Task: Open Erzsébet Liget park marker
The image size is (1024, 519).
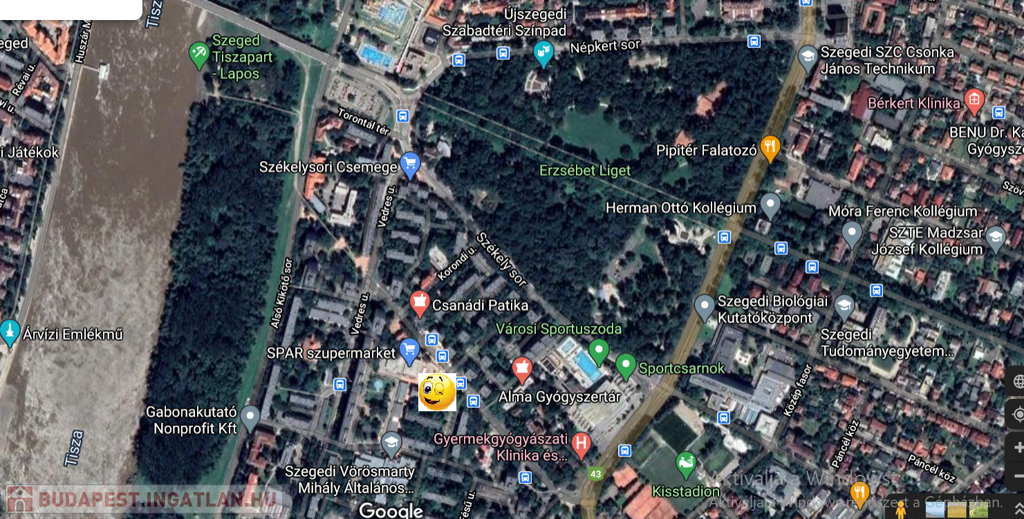Action: [585, 170]
